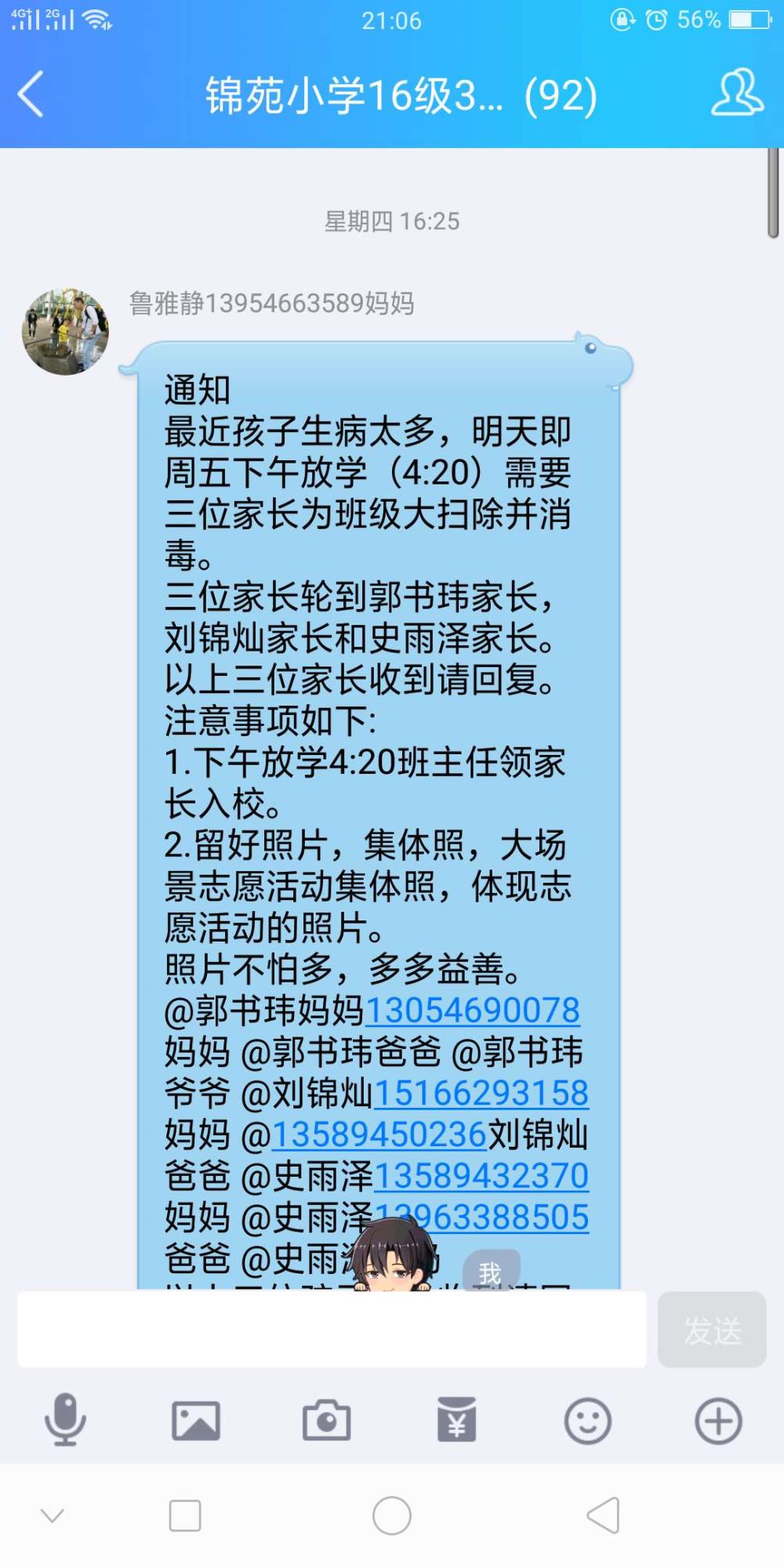Tap the 发送 send button
Image resolution: width=784 pixels, height=1568 pixels.
[x=712, y=1330]
